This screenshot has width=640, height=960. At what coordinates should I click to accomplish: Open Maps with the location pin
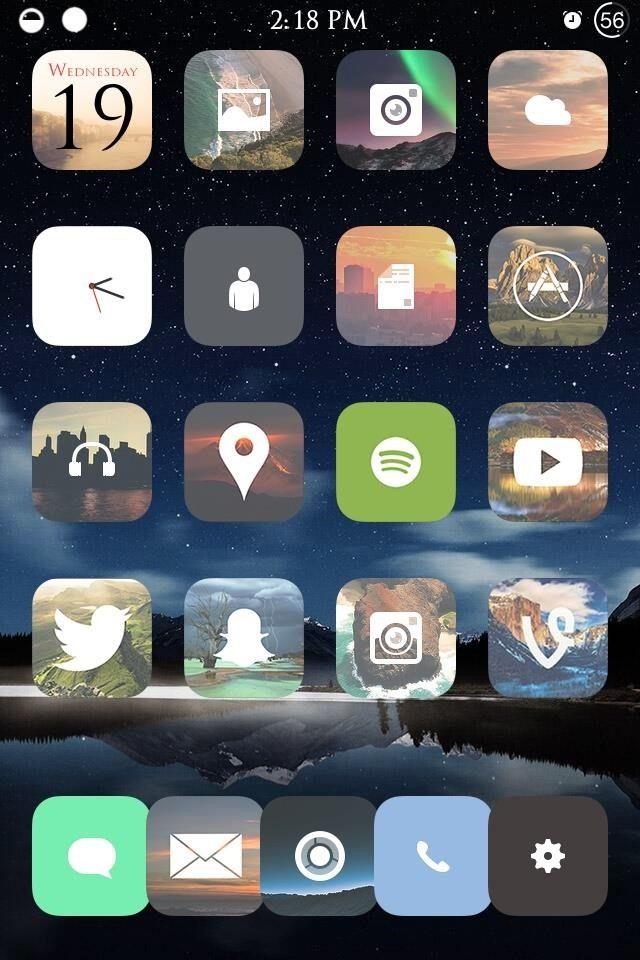coord(244,462)
